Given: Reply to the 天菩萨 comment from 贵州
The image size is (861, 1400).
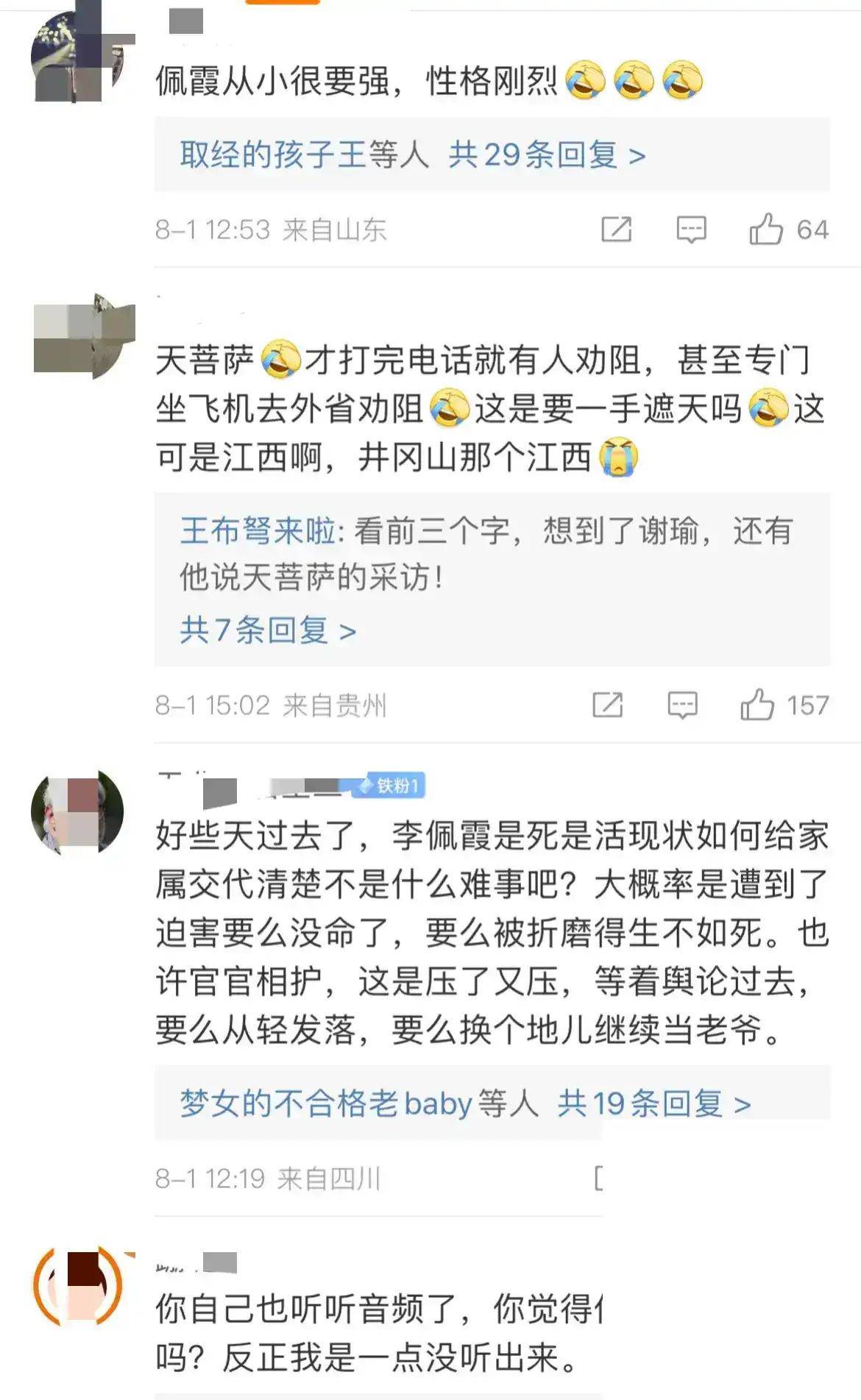Looking at the screenshot, I should (x=682, y=705).
